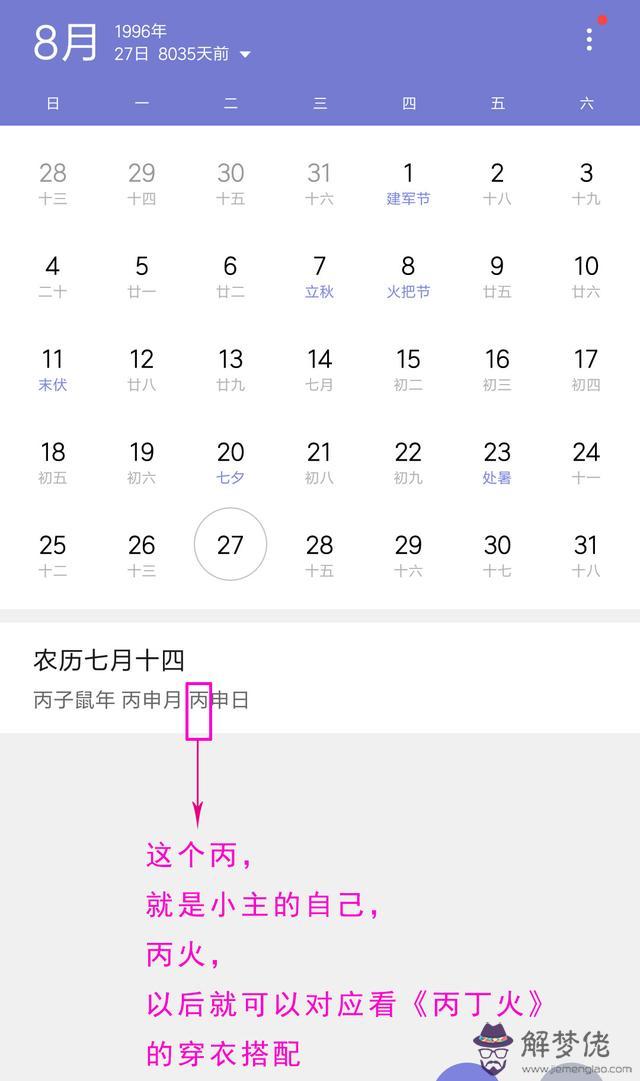Pick the 20th marked 七夕
Viewport: 640px width, 1081px height.
tap(230, 461)
